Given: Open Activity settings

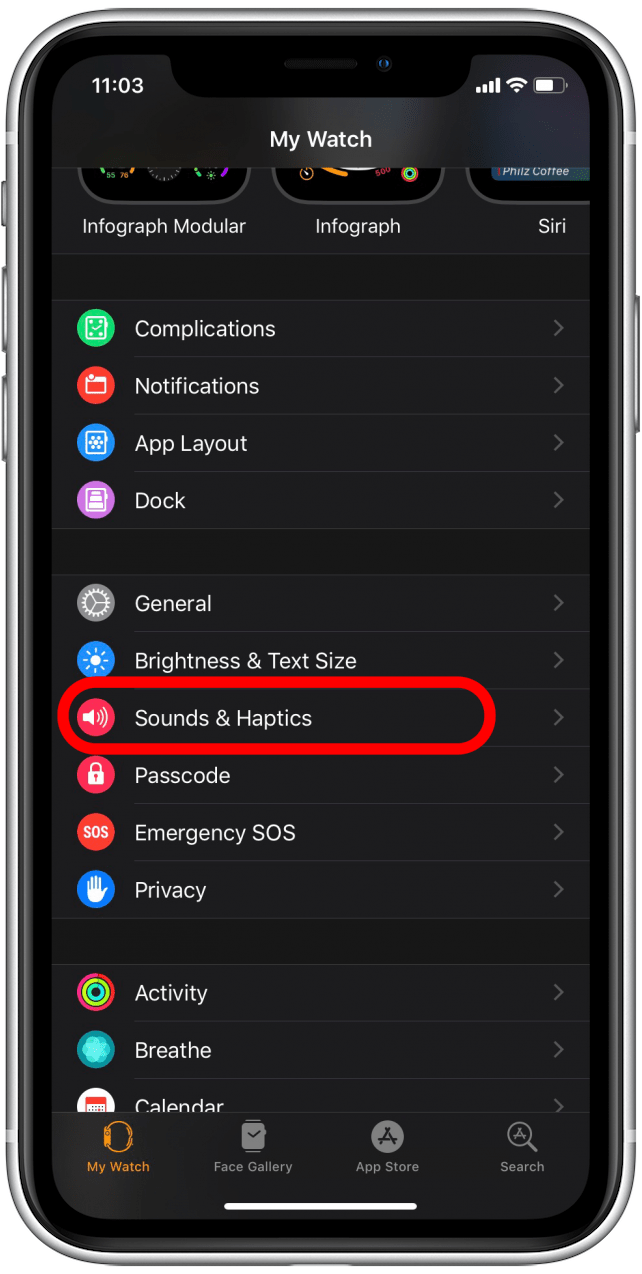Looking at the screenshot, I should (320, 993).
